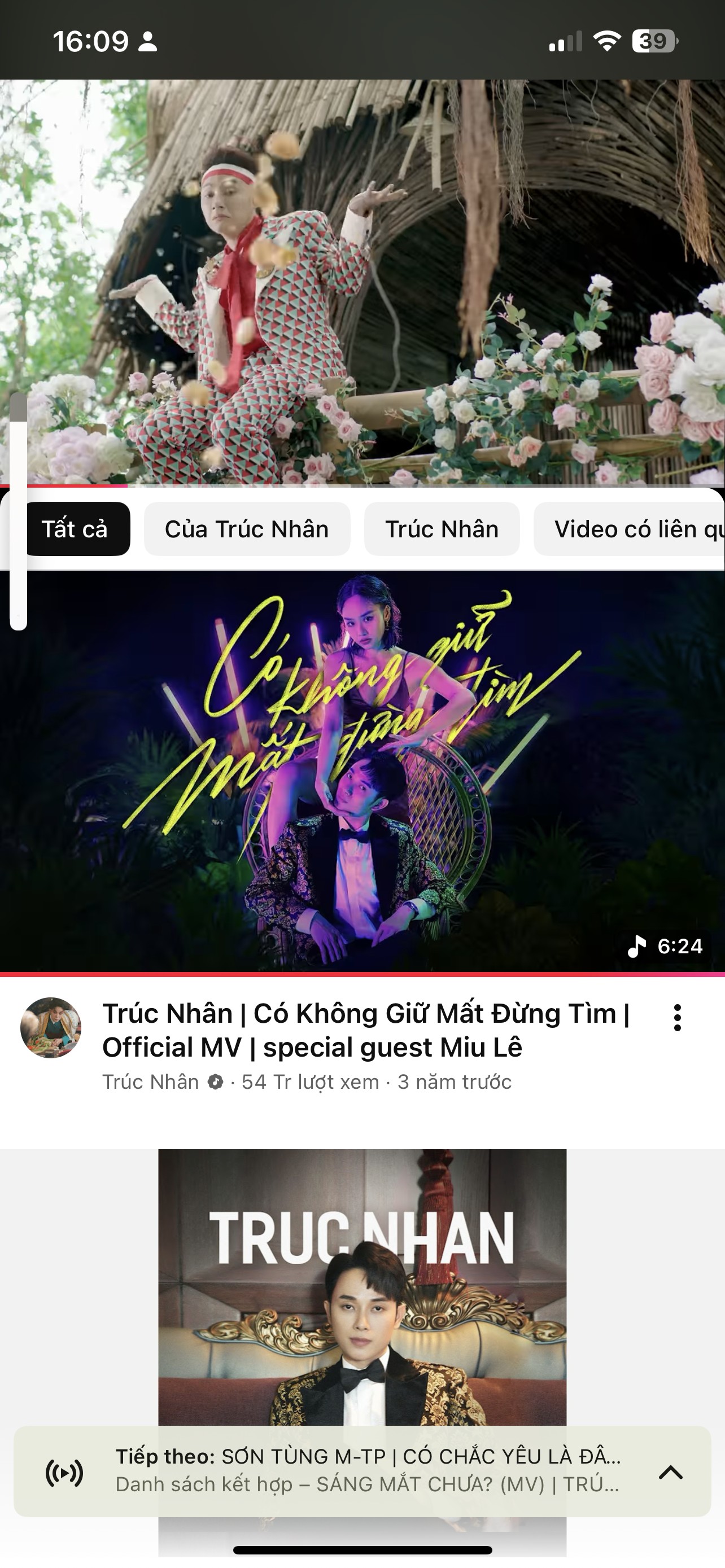Open Official MV special guest Miu Lê title
The image size is (725, 1568).
(365, 1030)
